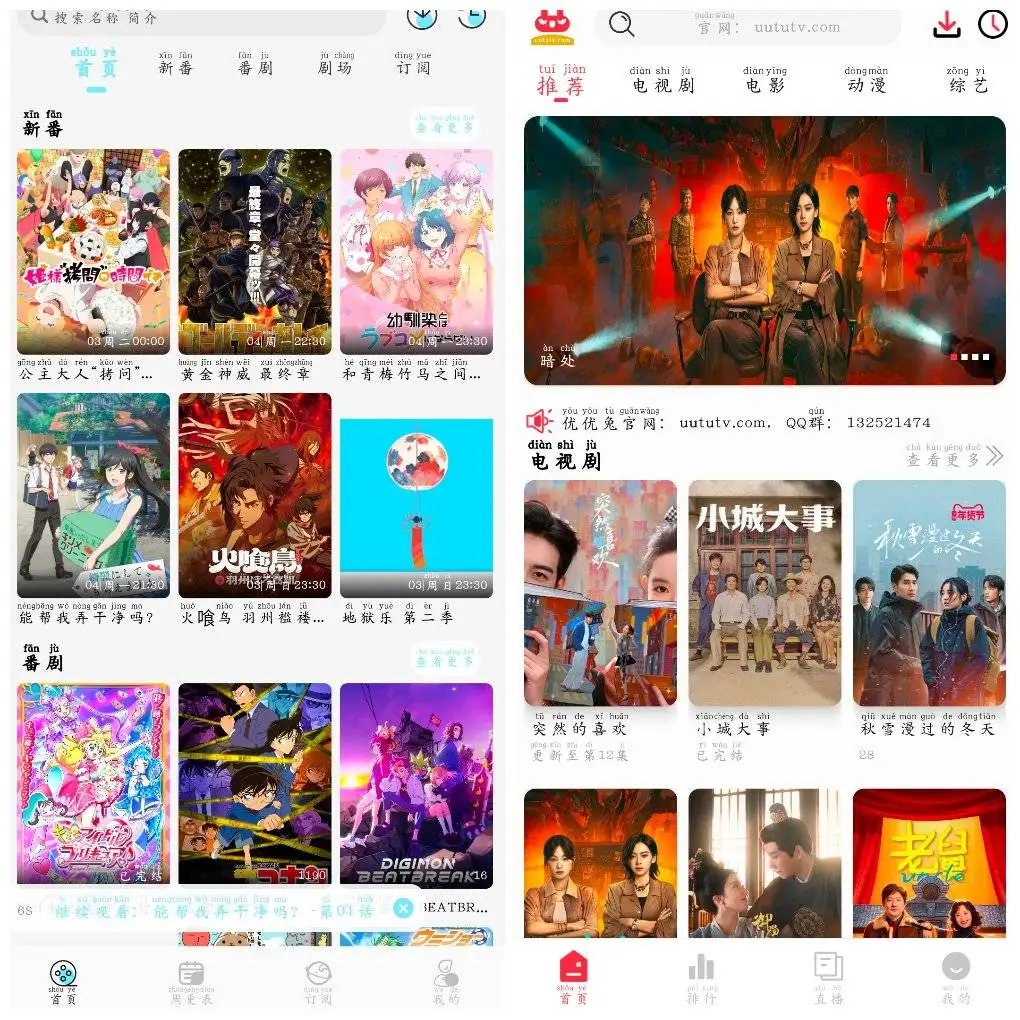
Task: See more shows in the 电视剧 section
Action: (x=953, y=457)
